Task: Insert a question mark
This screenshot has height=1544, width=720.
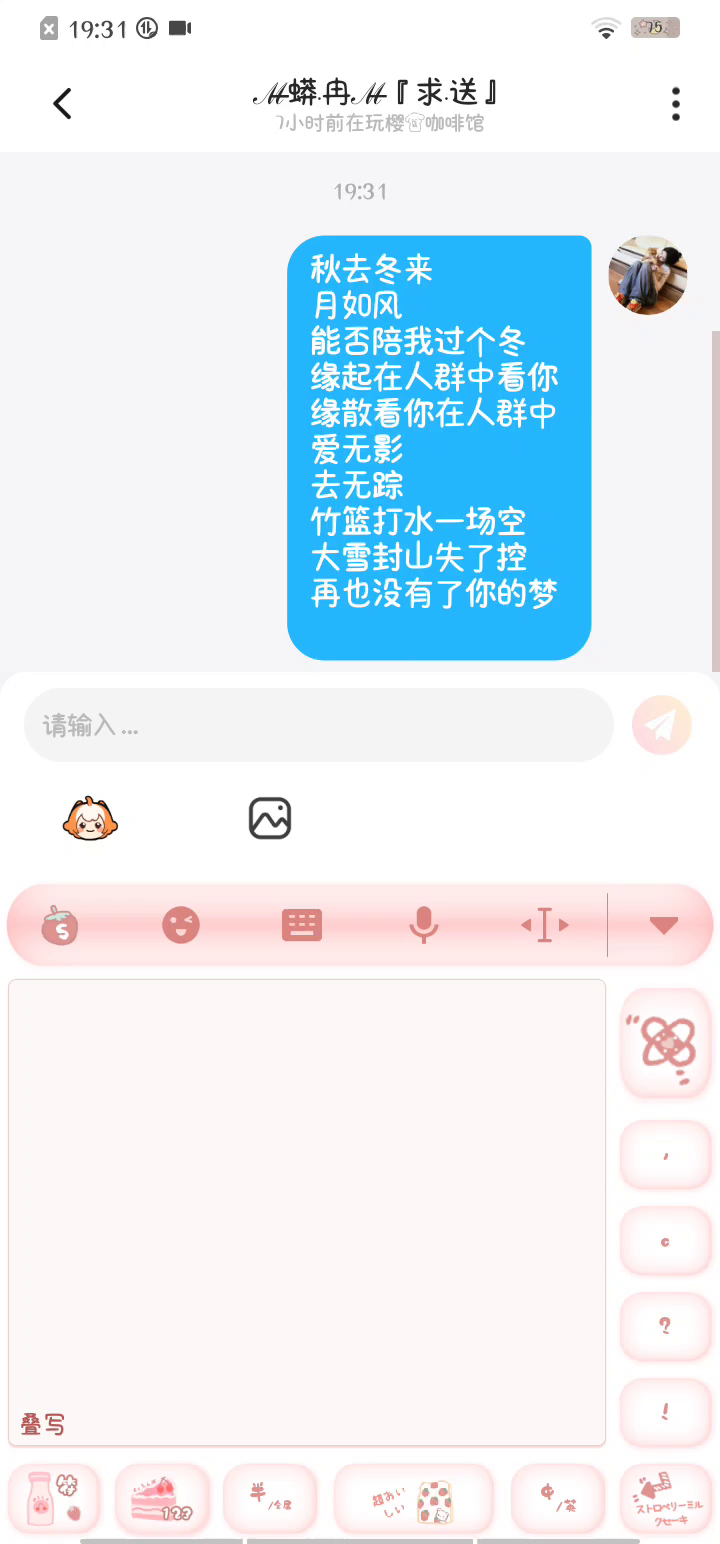Action: [665, 1327]
